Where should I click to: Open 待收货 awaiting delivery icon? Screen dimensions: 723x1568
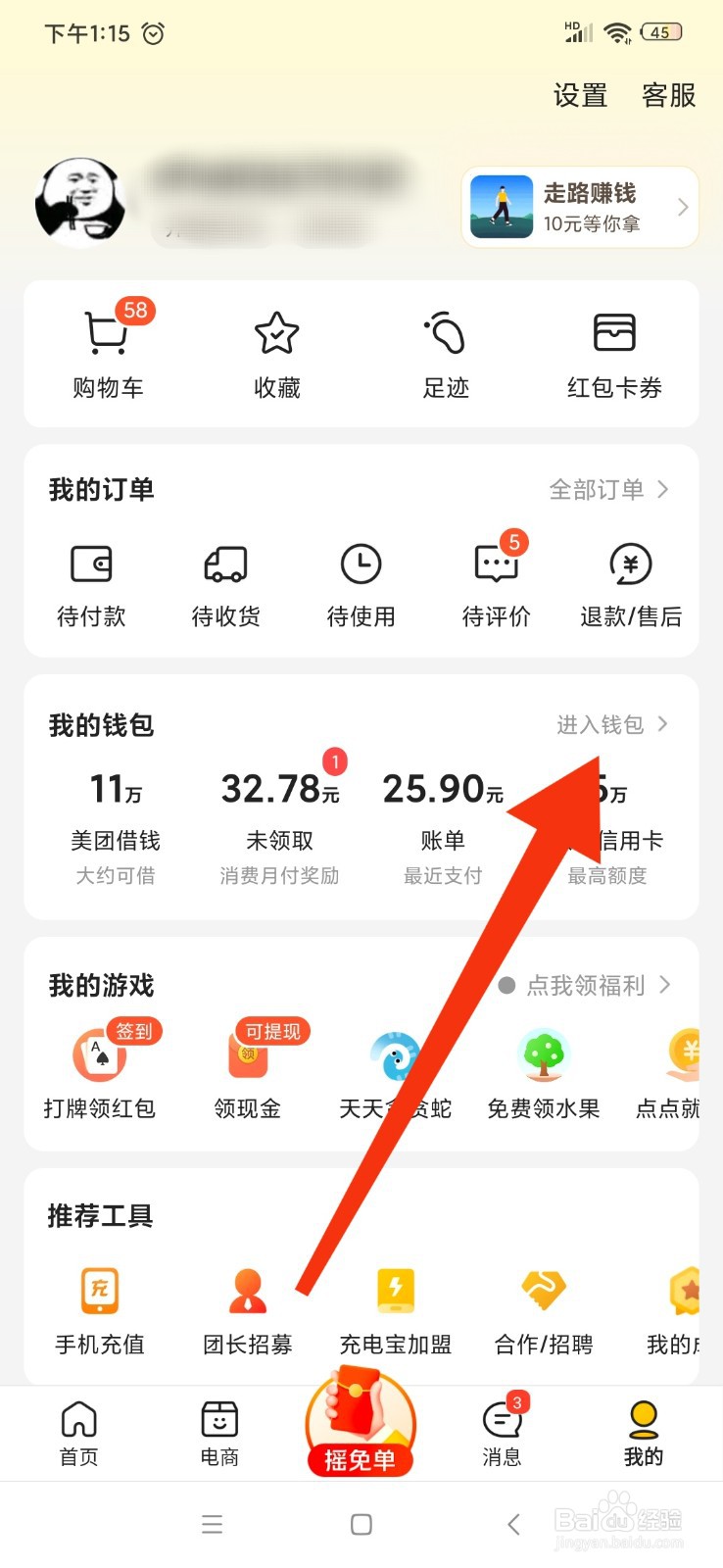[224, 578]
